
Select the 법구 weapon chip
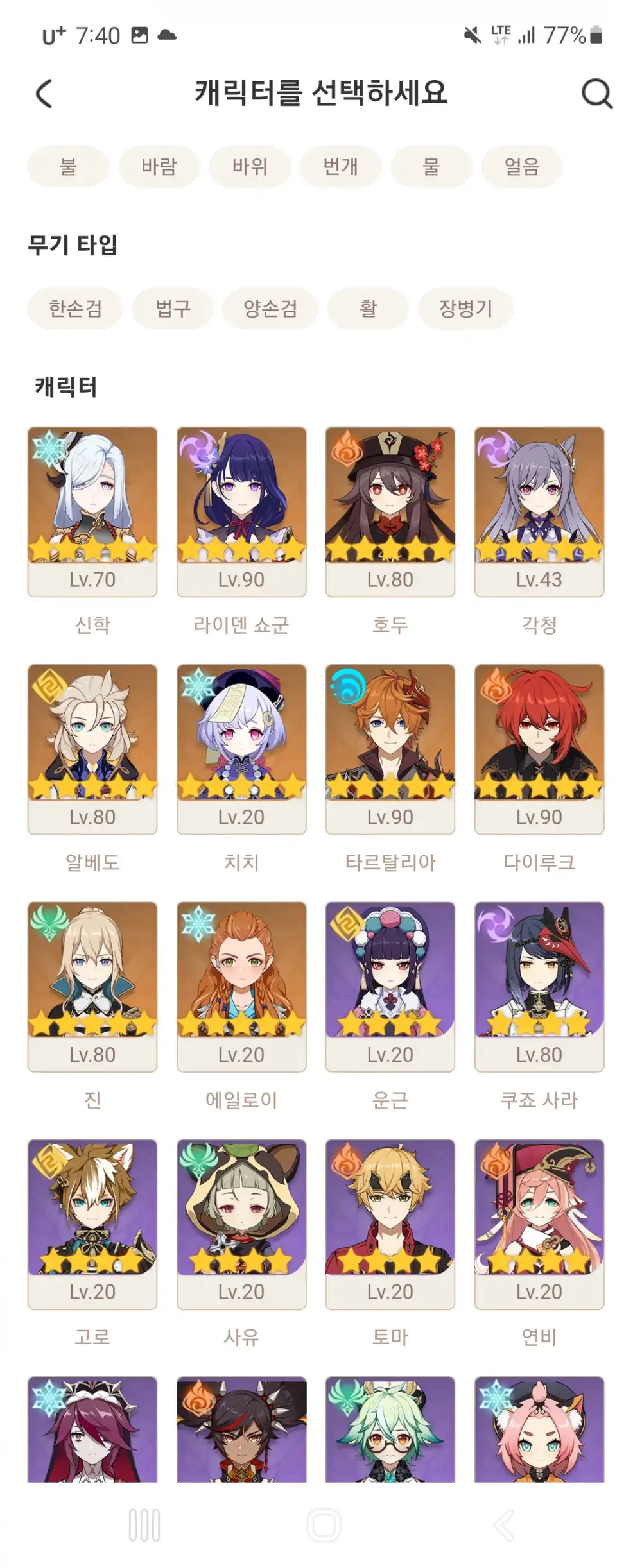tap(173, 309)
